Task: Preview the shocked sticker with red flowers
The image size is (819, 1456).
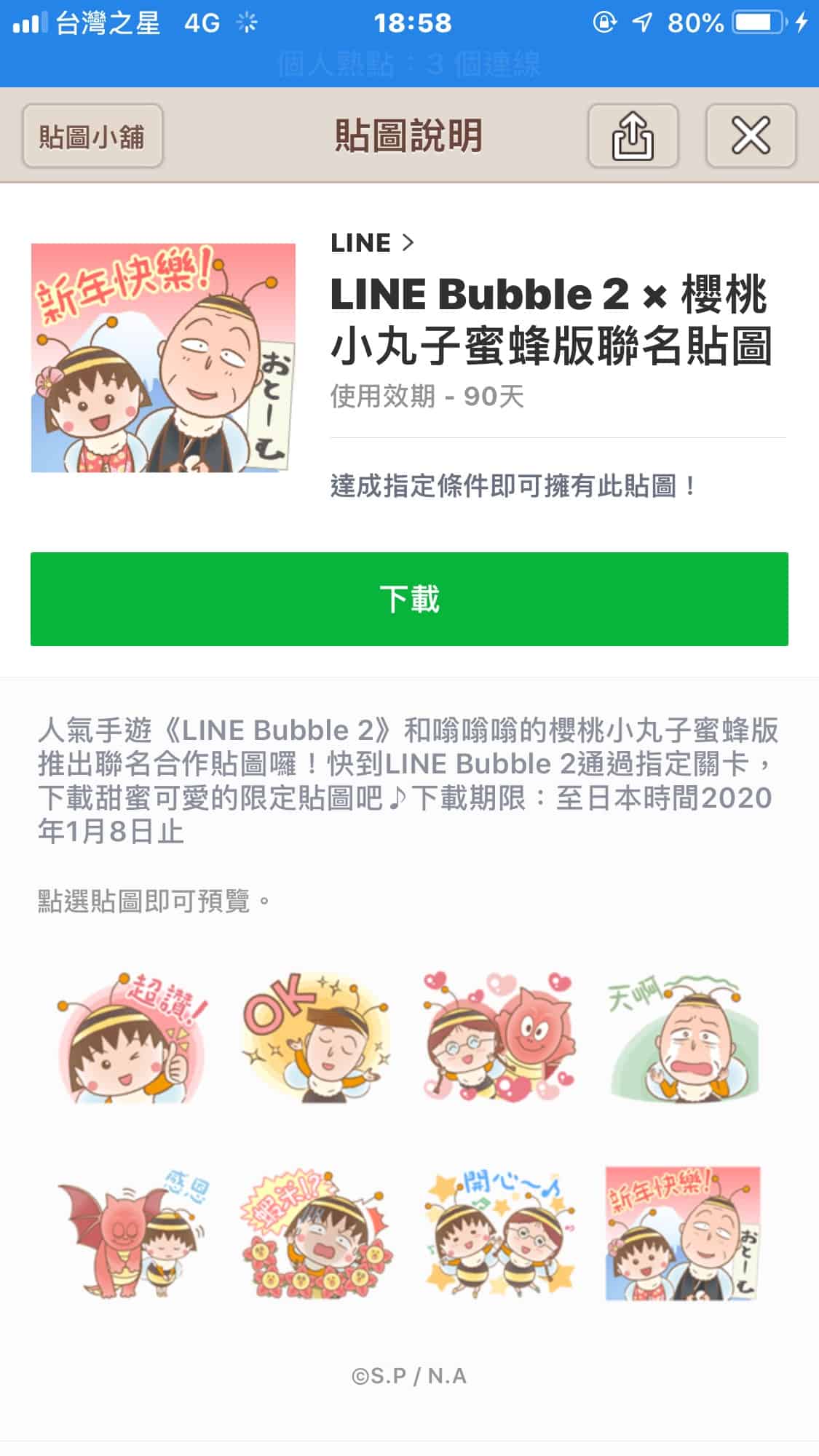Action: [x=314, y=1233]
